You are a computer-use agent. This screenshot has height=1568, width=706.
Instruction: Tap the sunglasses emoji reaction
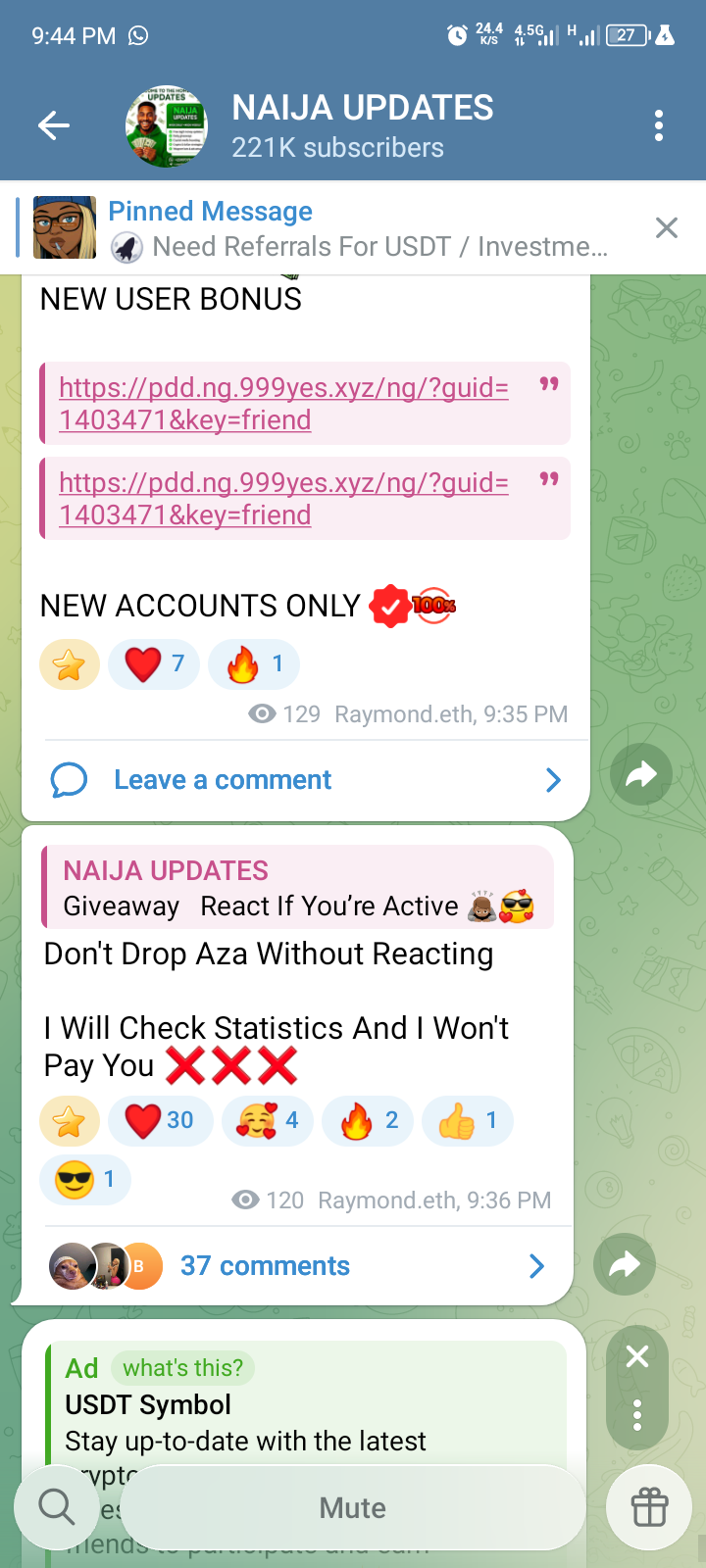tap(85, 1179)
